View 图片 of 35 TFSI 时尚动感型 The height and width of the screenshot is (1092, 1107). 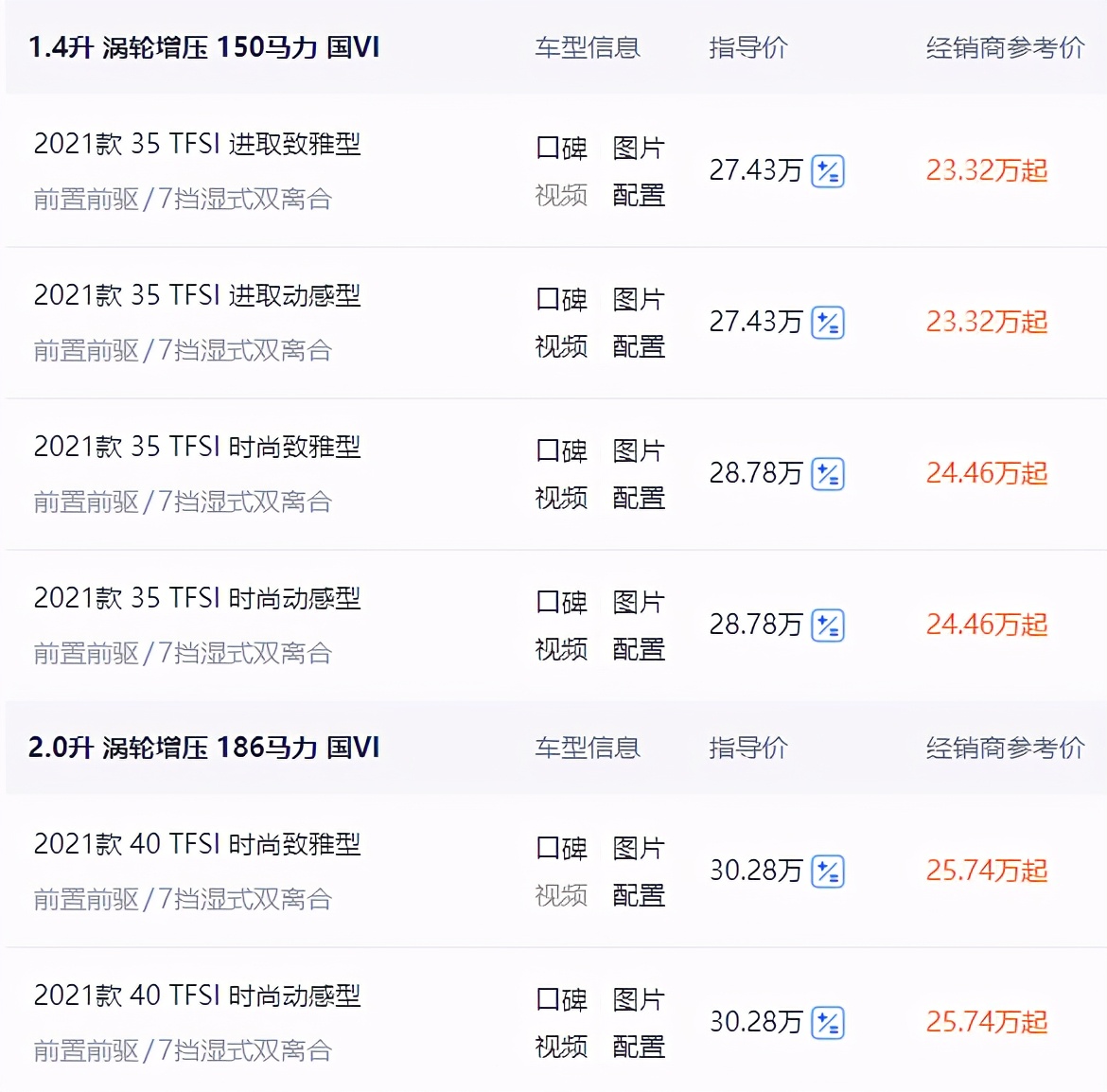tap(639, 603)
